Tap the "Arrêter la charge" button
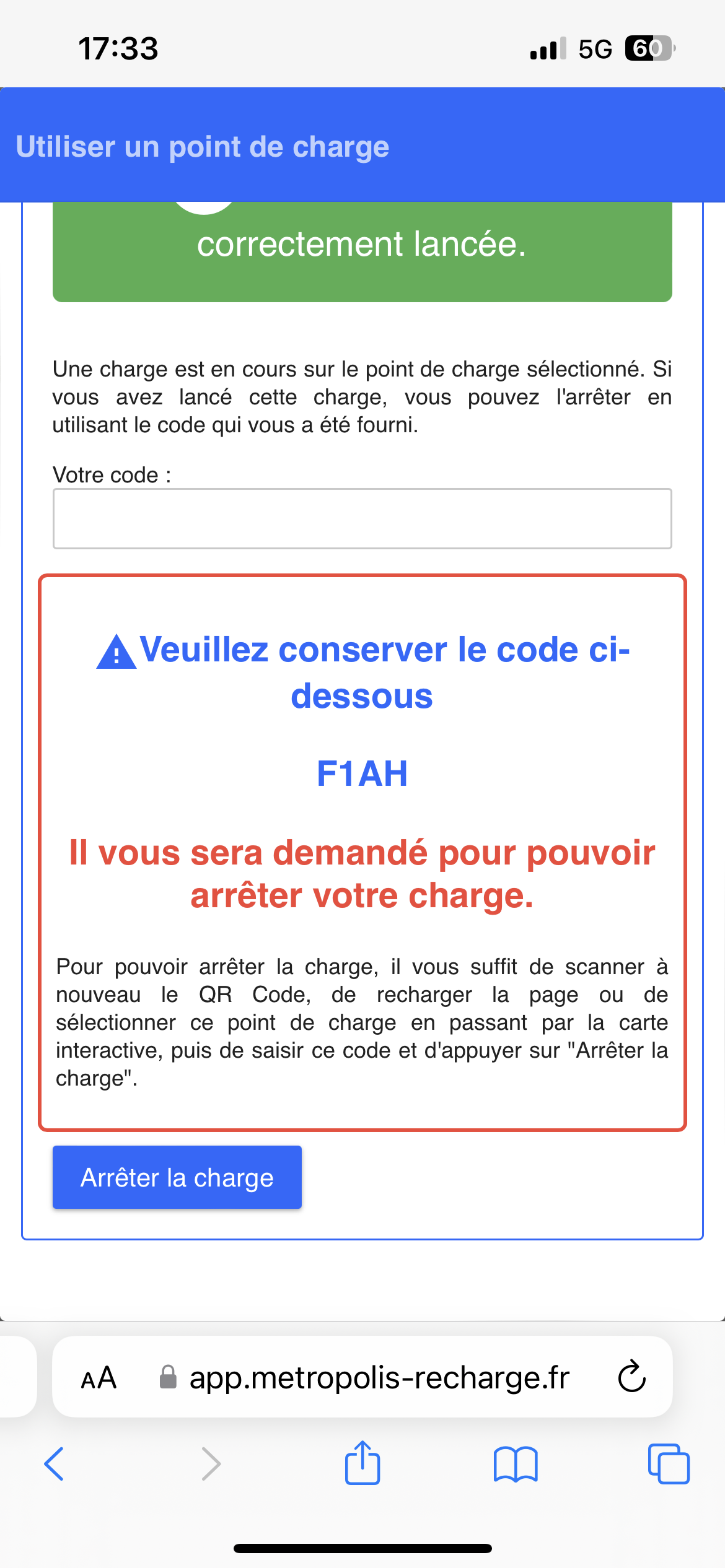725x1568 pixels. 177,1177
